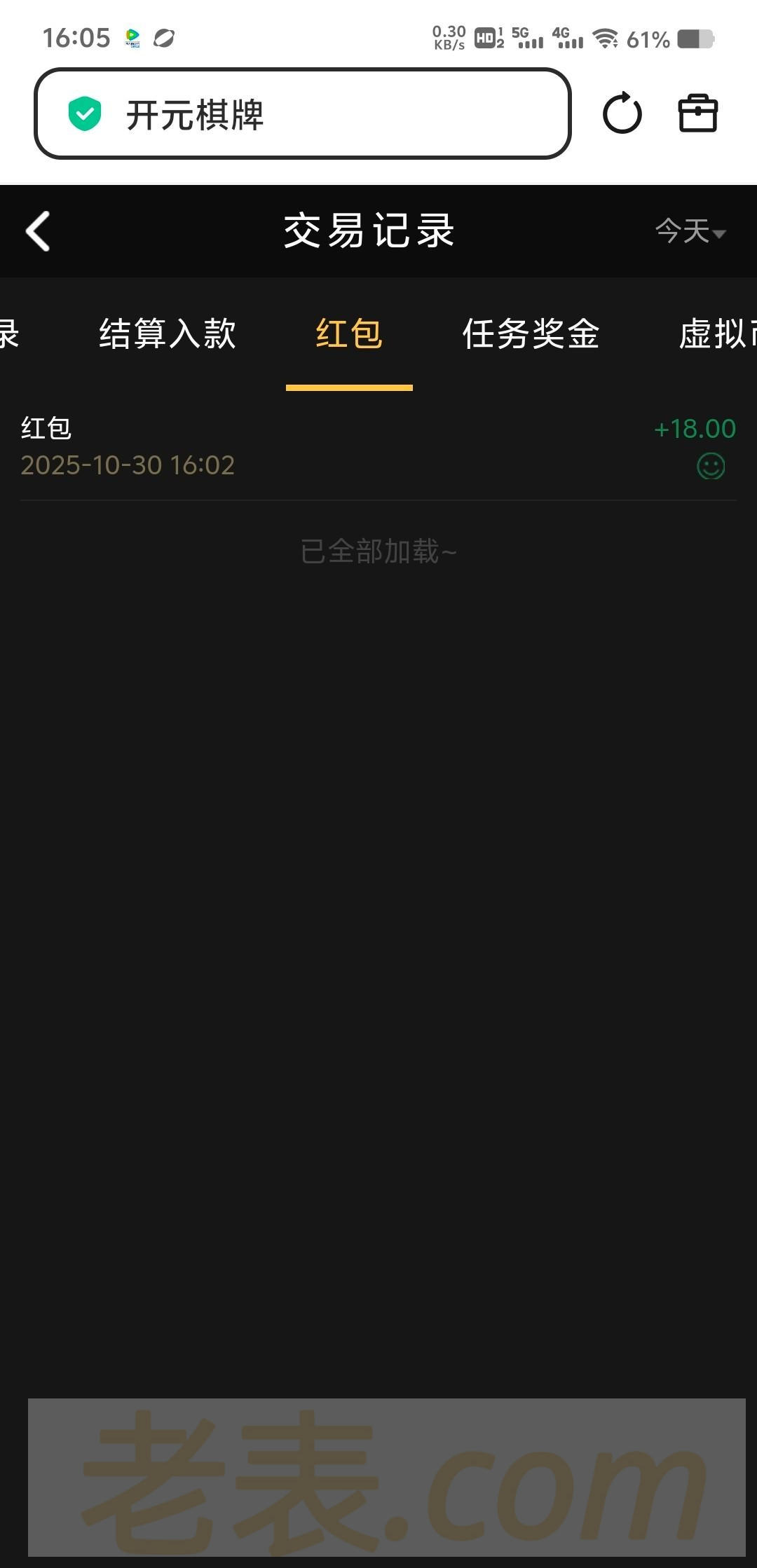Switch to the 结算入款 tab

[168, 333]
